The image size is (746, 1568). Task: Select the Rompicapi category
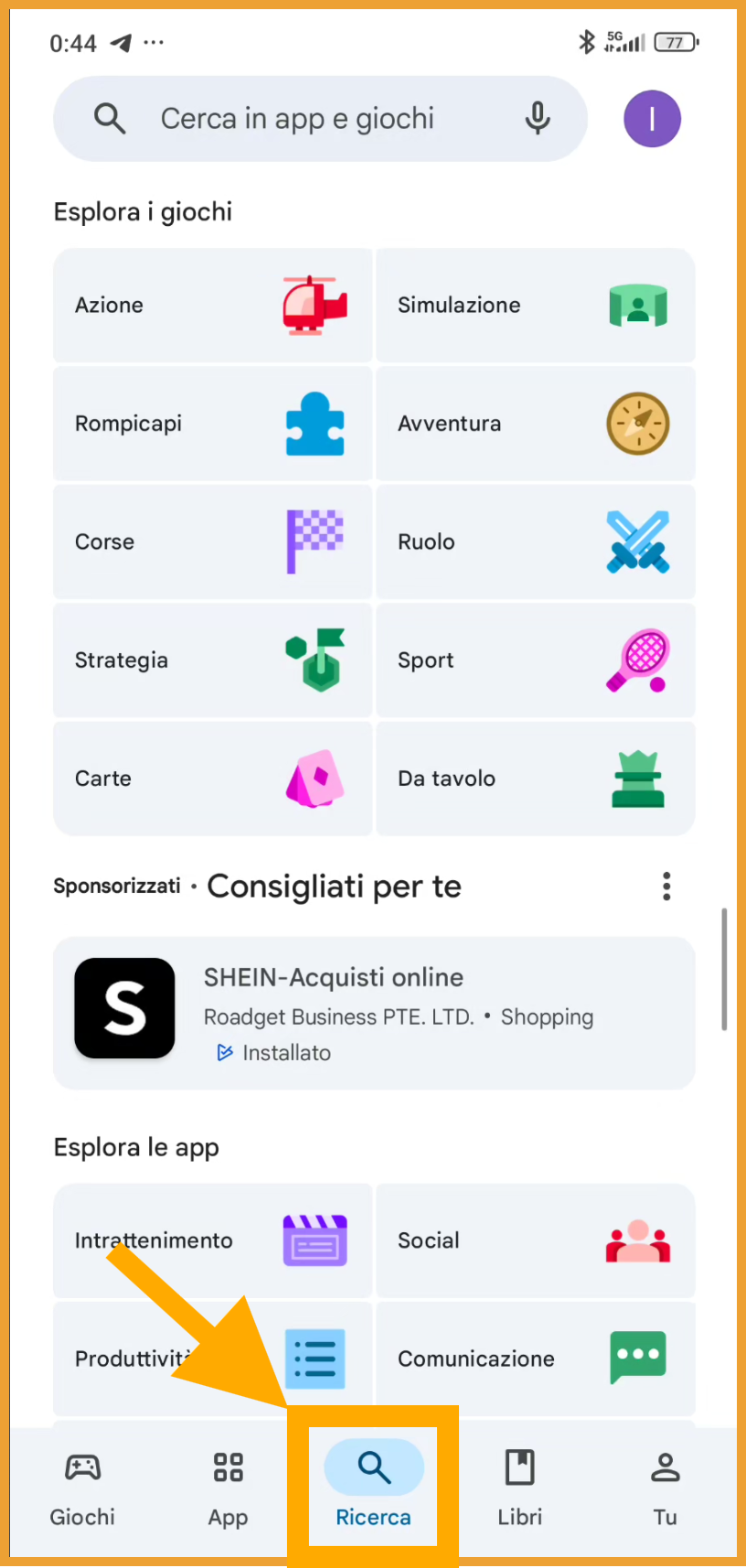pyautogui.click(x=213, y=424)
